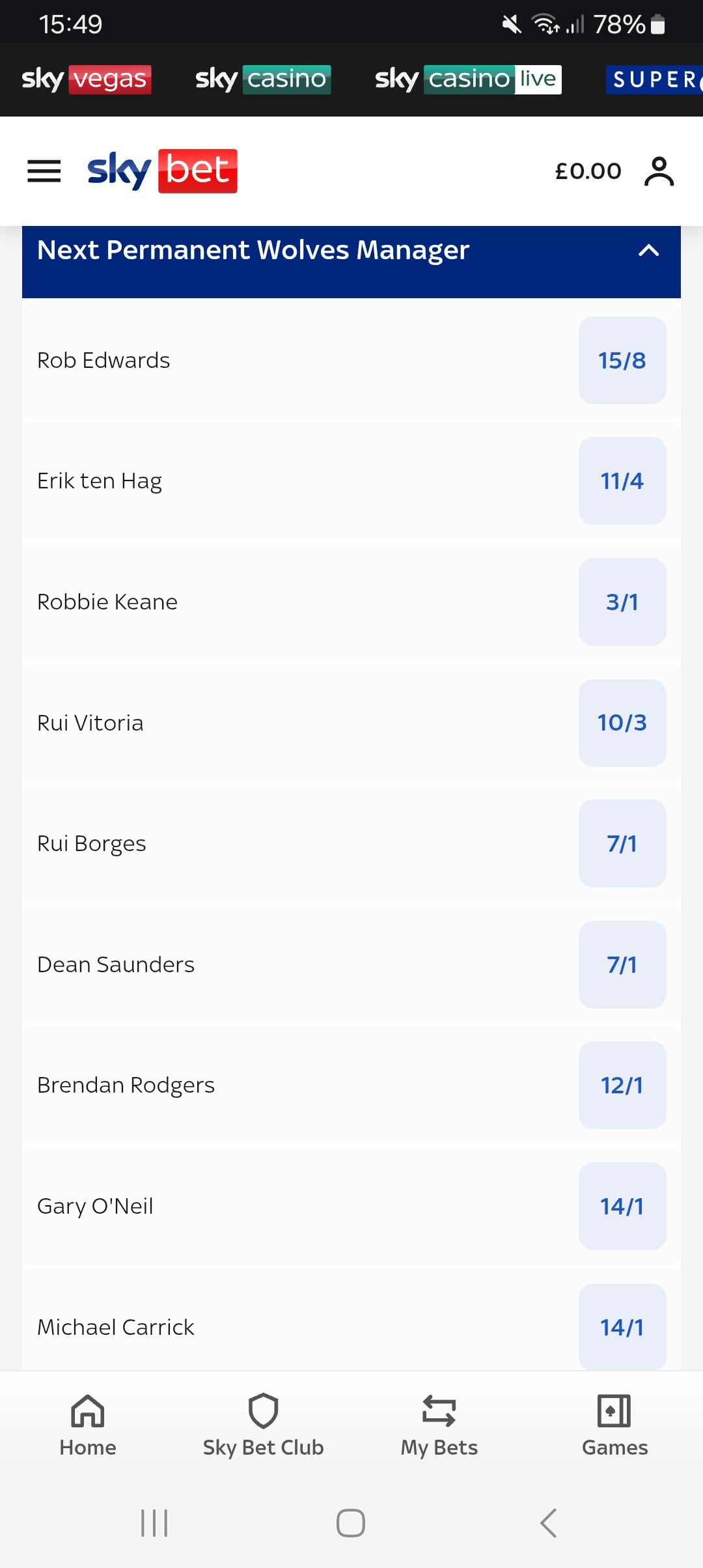The image size is (703, 1568).
Task: Collapse Next Permanent Wolves Manager section
Action: (x=648, y=251)
